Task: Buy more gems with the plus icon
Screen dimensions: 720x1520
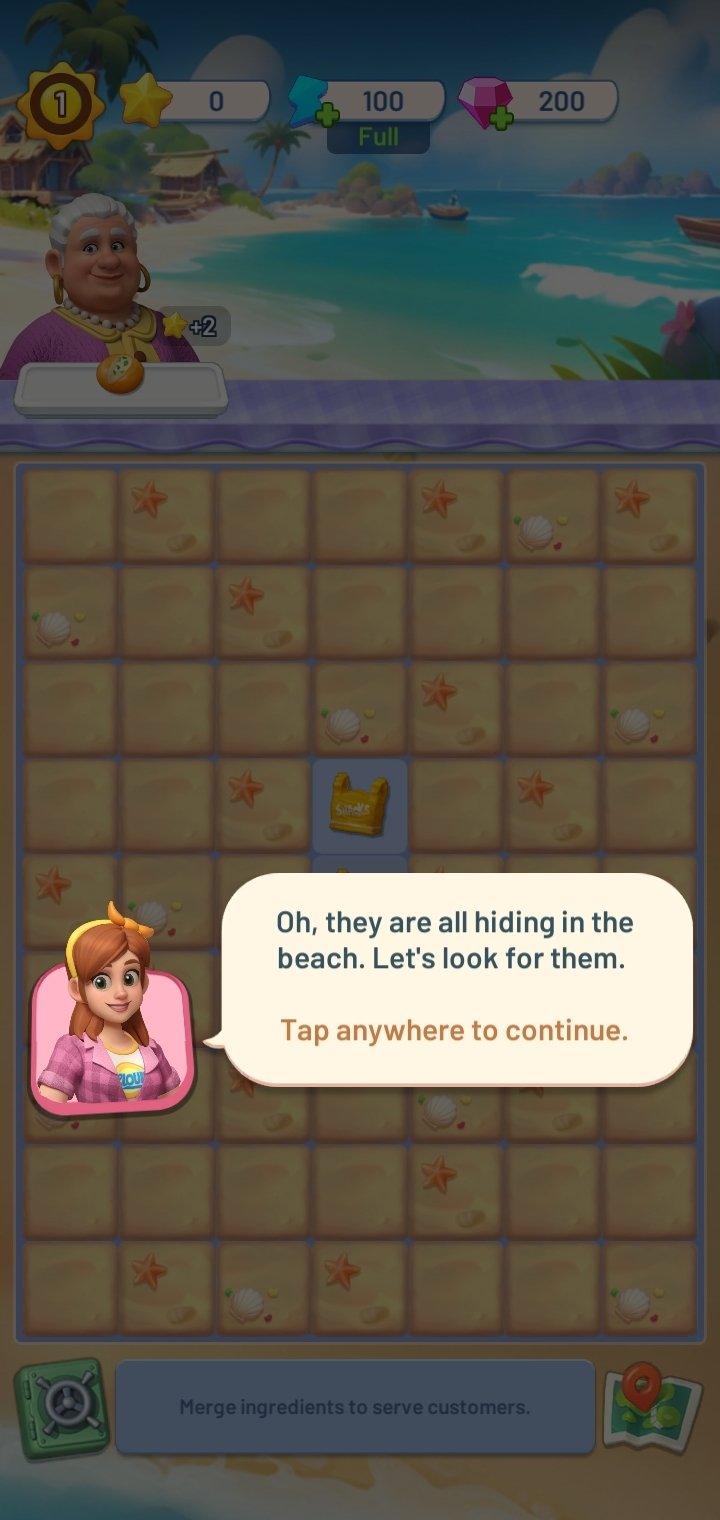Action: (501, 119)
